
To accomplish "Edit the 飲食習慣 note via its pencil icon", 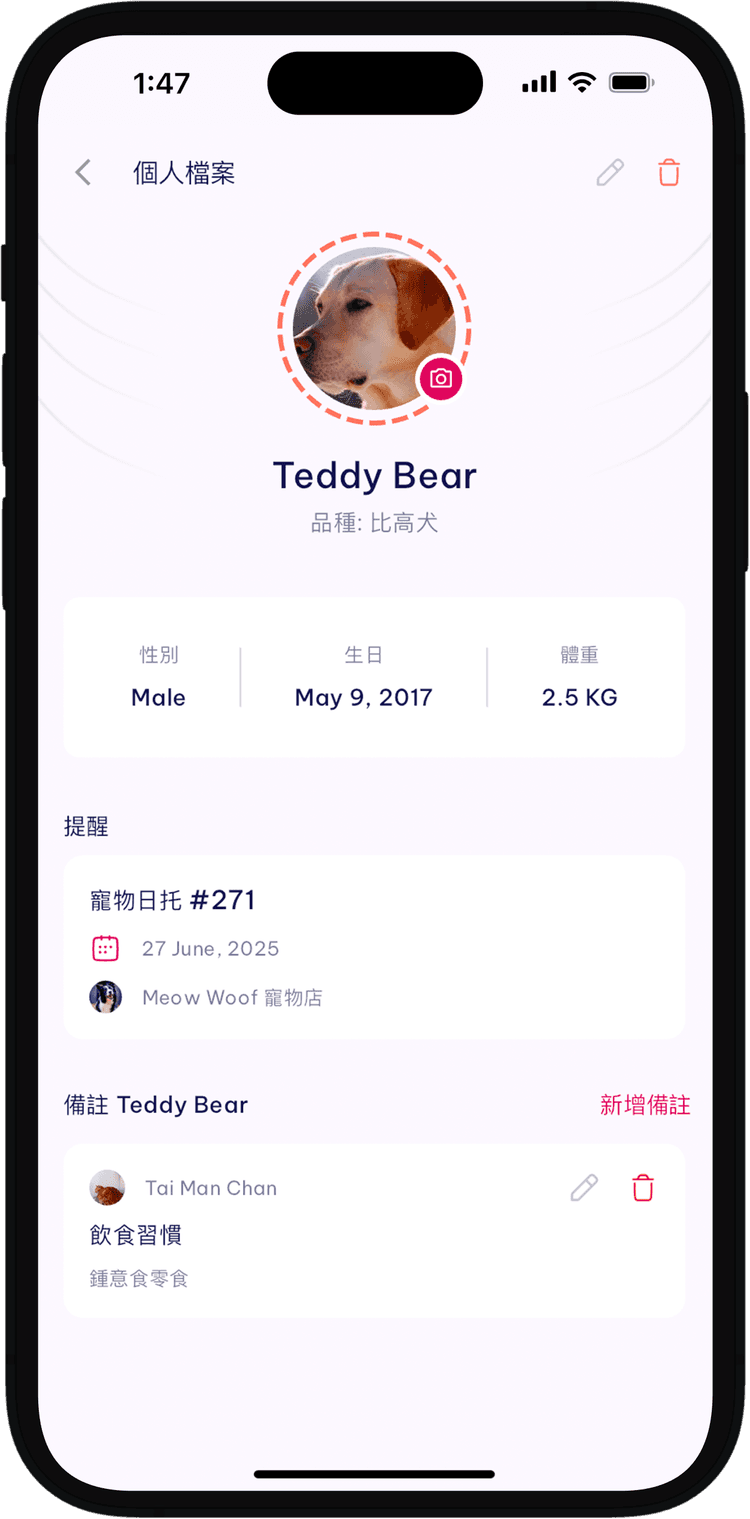I will click(x=584, y=1187).
